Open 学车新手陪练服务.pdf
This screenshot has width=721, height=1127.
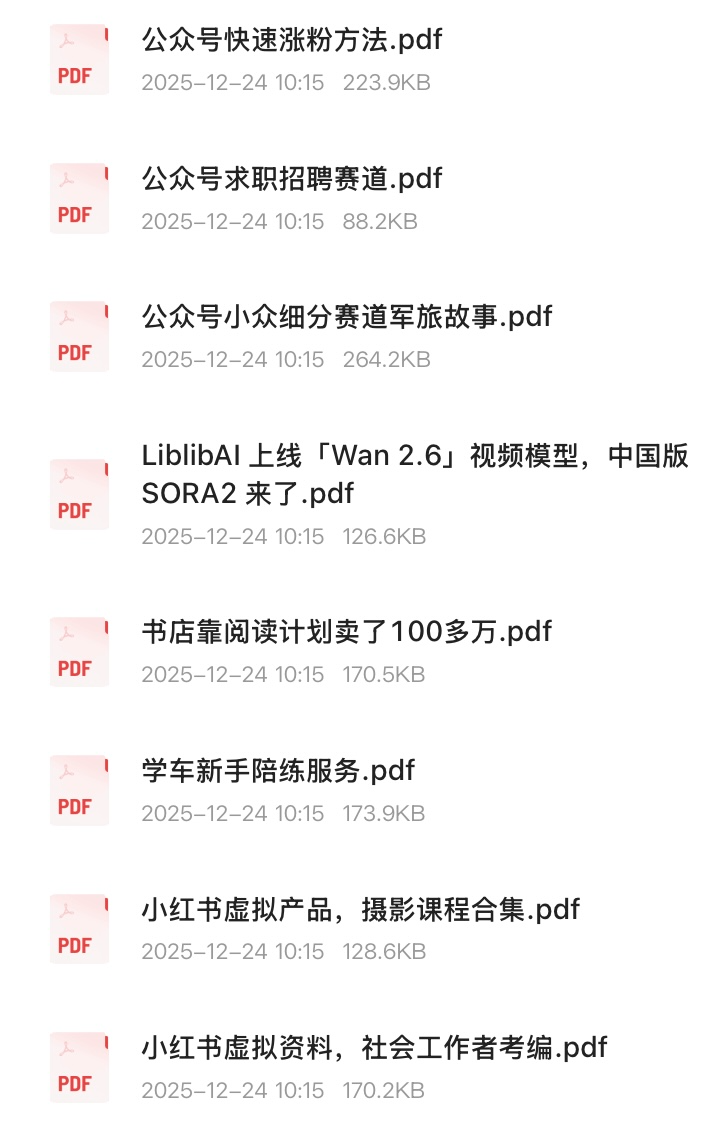coord(279,771)
